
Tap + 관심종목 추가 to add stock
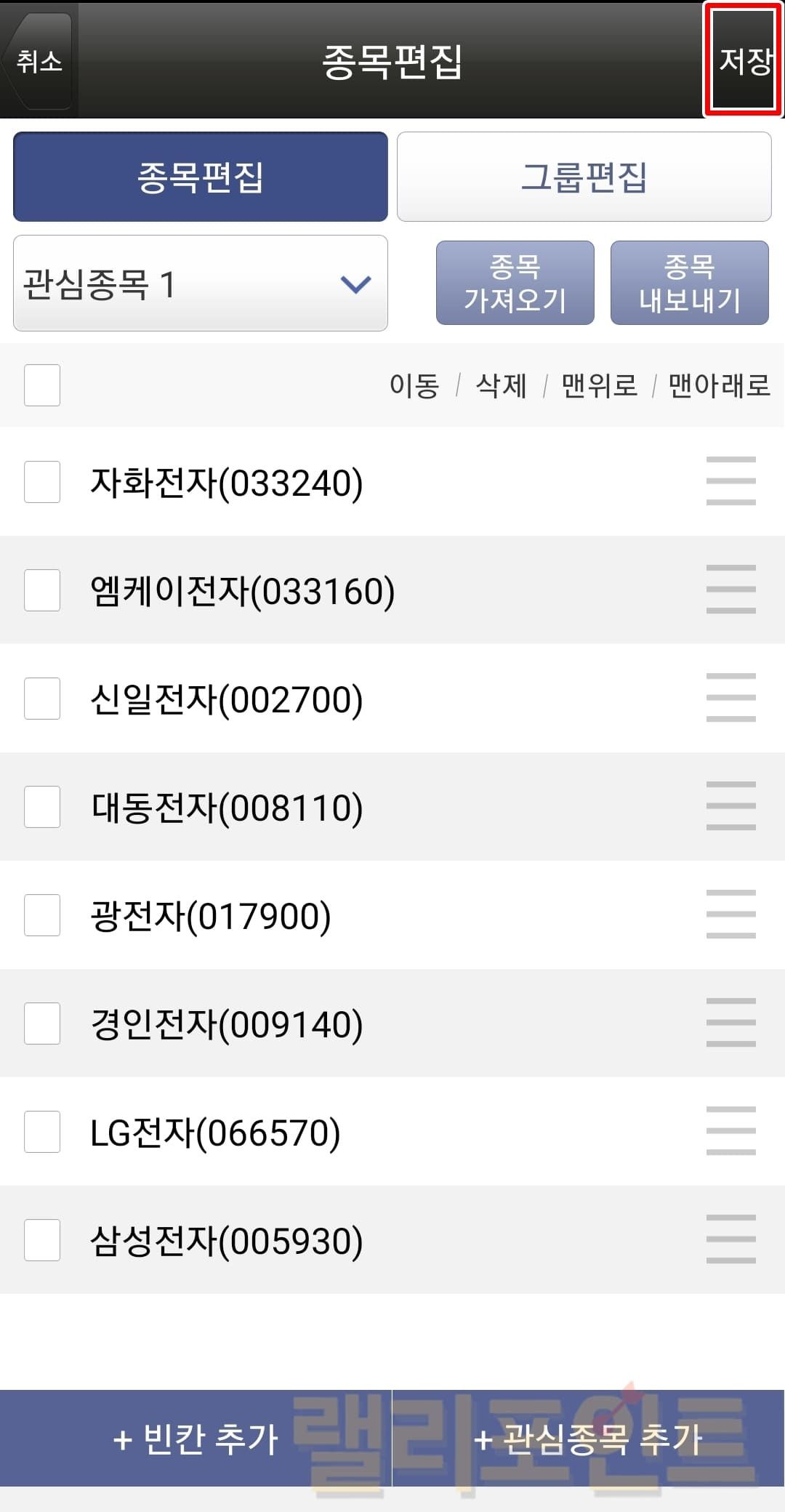click(588, 1439)
